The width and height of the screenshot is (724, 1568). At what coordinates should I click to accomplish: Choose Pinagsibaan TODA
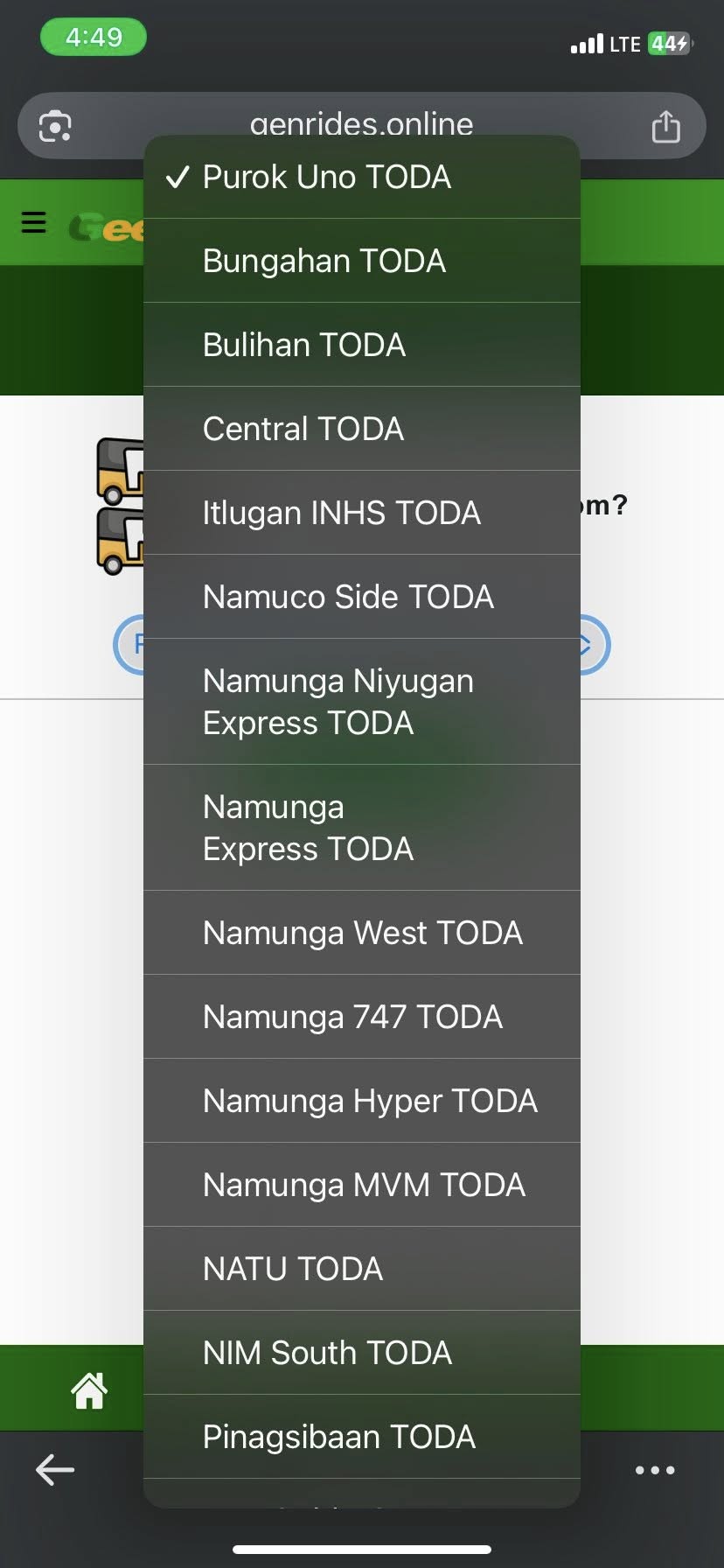pyautogui.click(x=361, y=1437)
